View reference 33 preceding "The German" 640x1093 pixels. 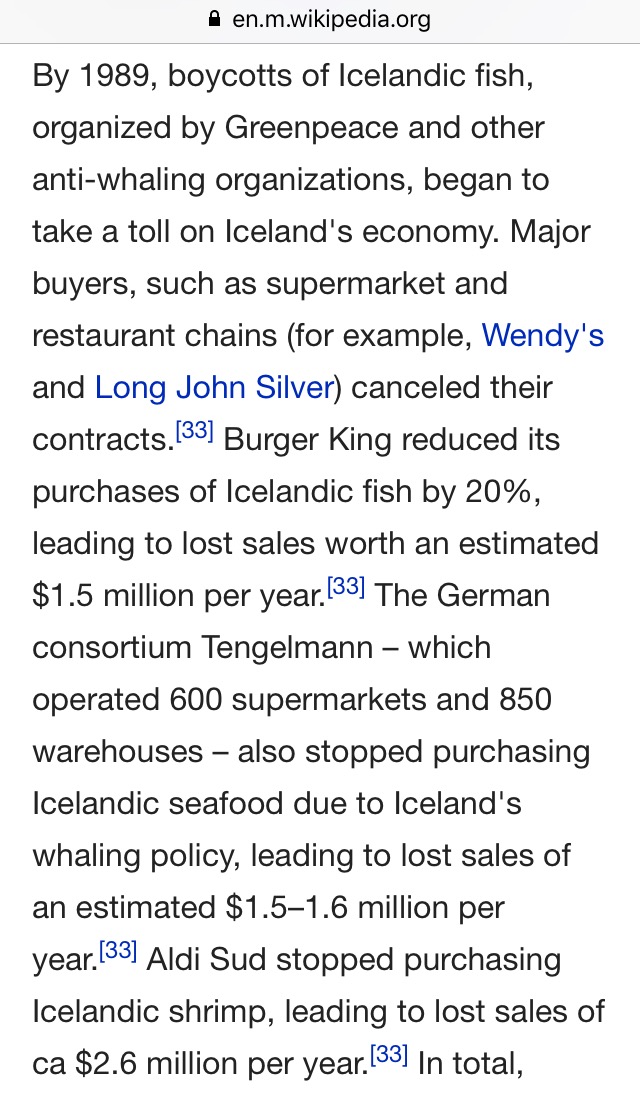pos(347,588)
